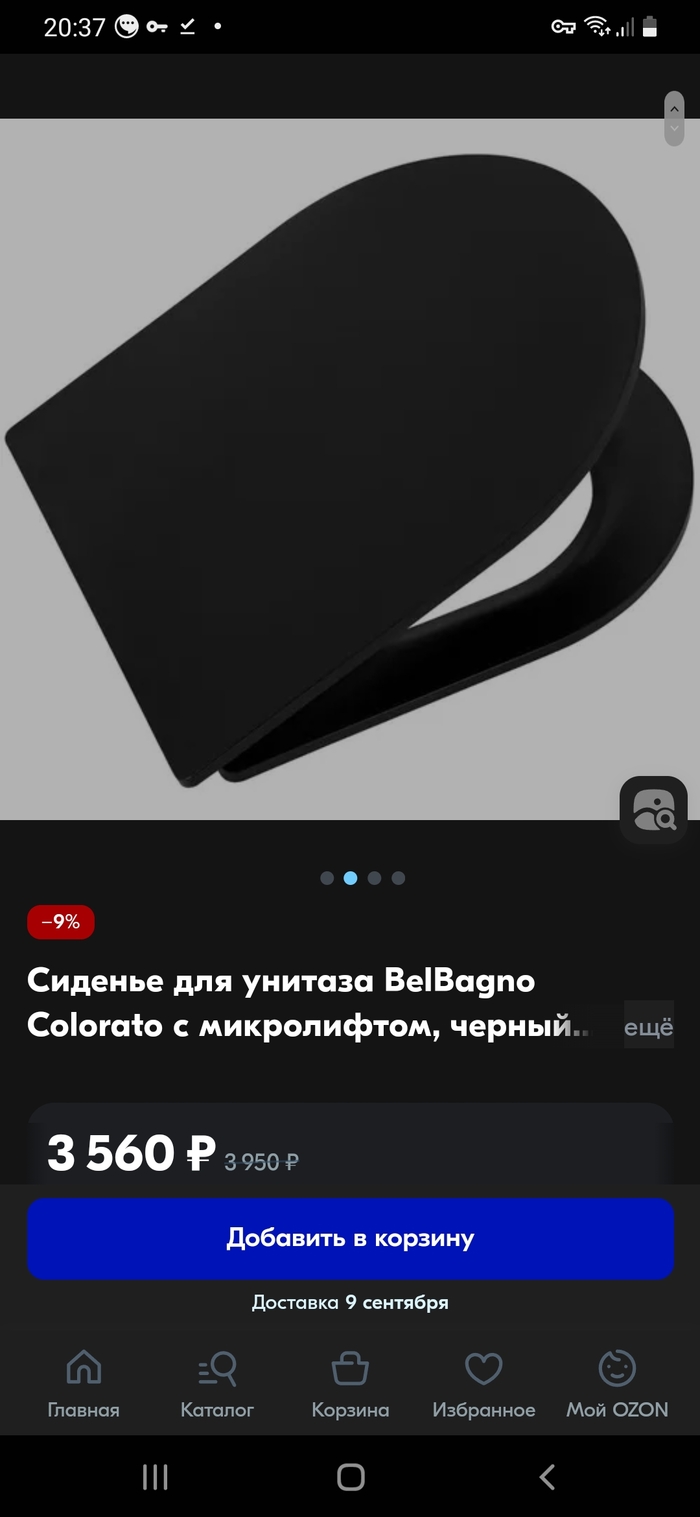Switch to the Главная tab
The image size is (700, 1517).
pyautogui.click(x=84, y=1384)
